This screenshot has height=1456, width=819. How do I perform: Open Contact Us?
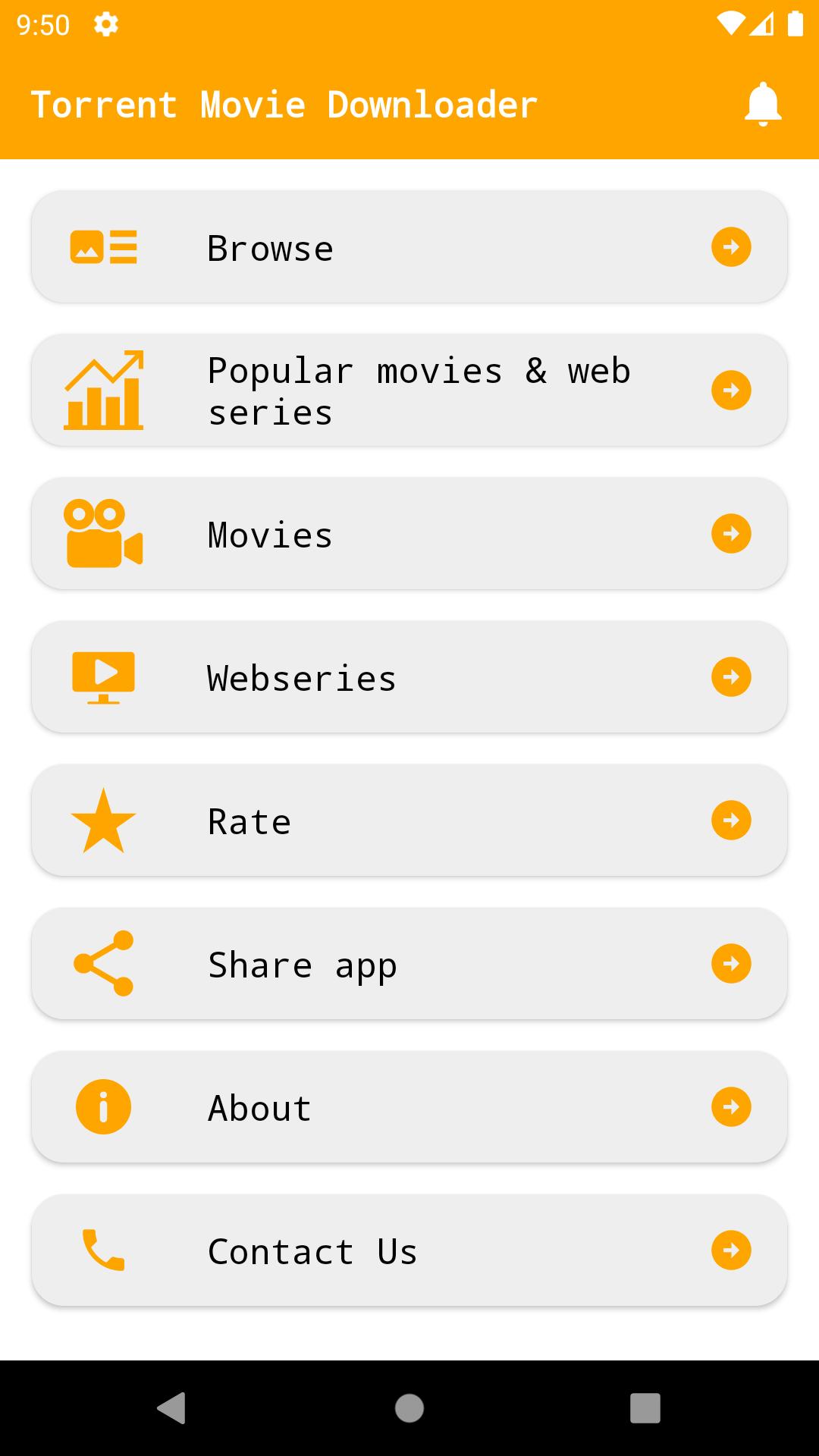pyautogui.click(x=409, y=1250)
